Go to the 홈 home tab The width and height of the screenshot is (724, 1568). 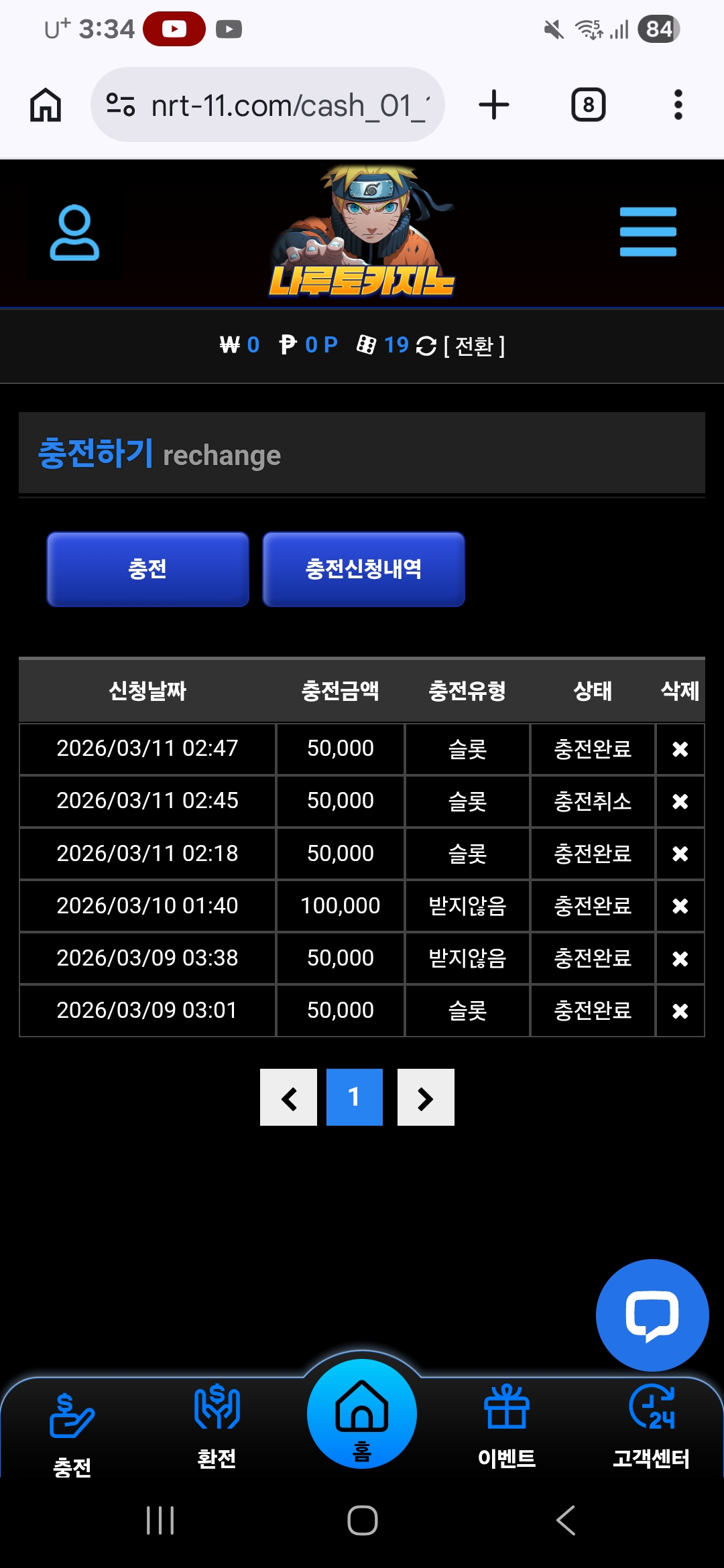pos(362,1415)
